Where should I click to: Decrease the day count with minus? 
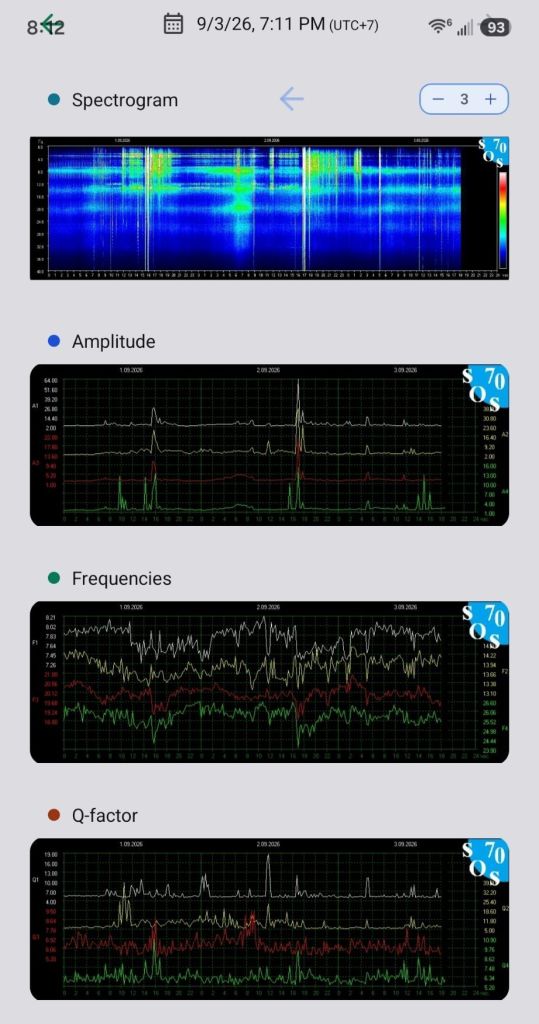pos(438,99)
